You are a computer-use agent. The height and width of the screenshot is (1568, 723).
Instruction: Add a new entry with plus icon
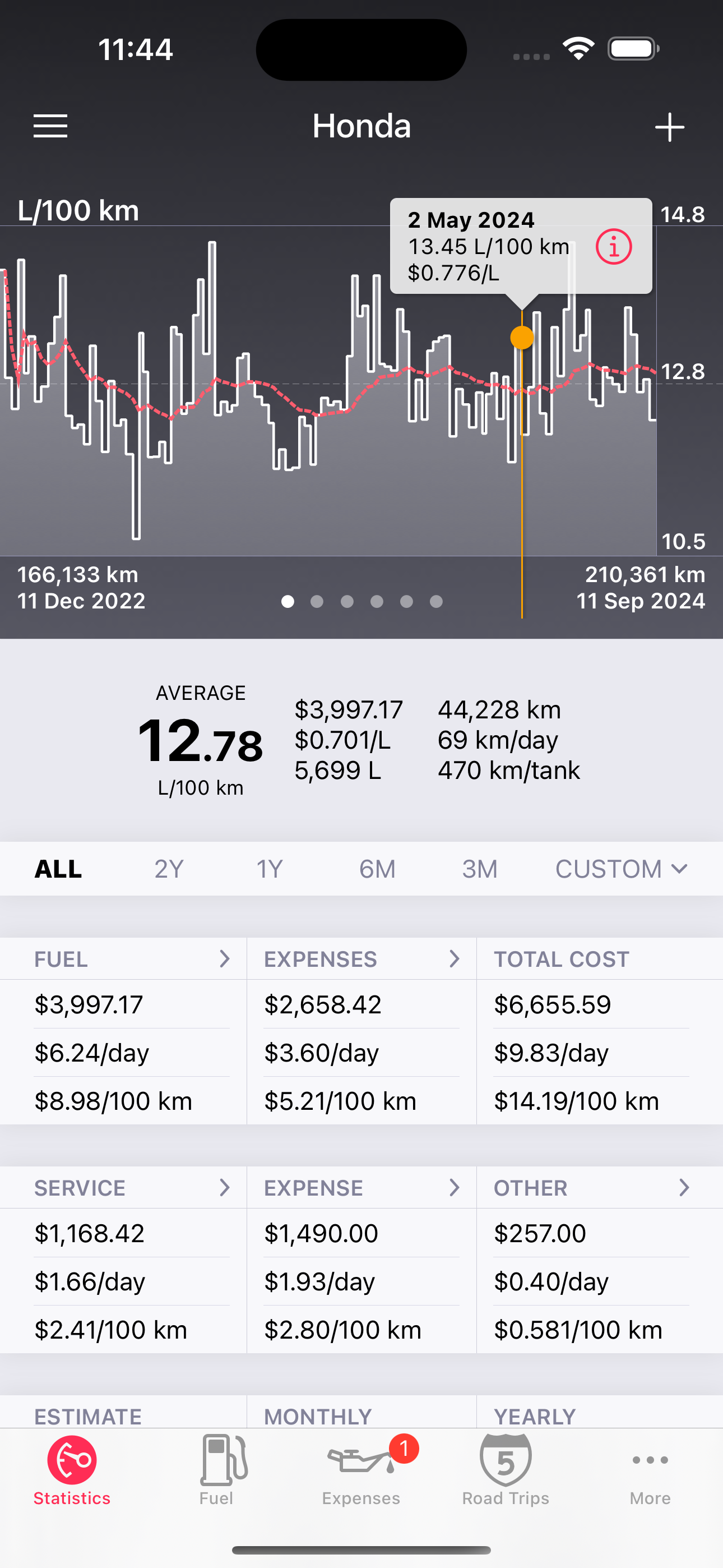pos(669,127)
